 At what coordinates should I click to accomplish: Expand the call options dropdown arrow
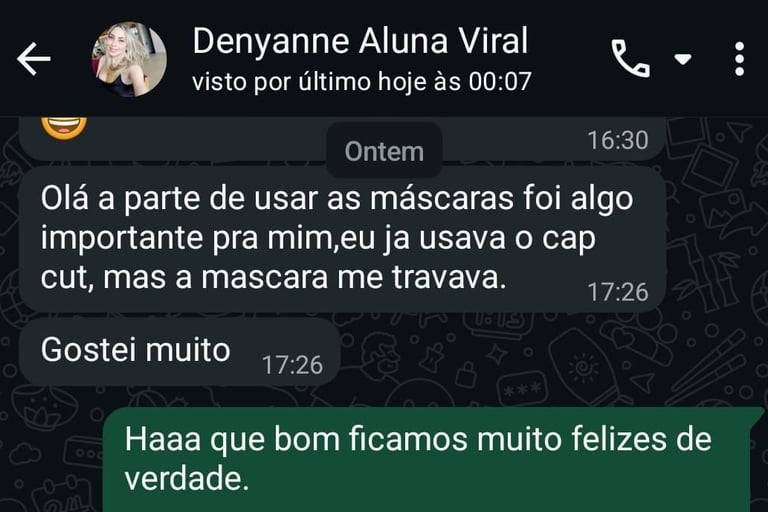click(x=683, y=60)
